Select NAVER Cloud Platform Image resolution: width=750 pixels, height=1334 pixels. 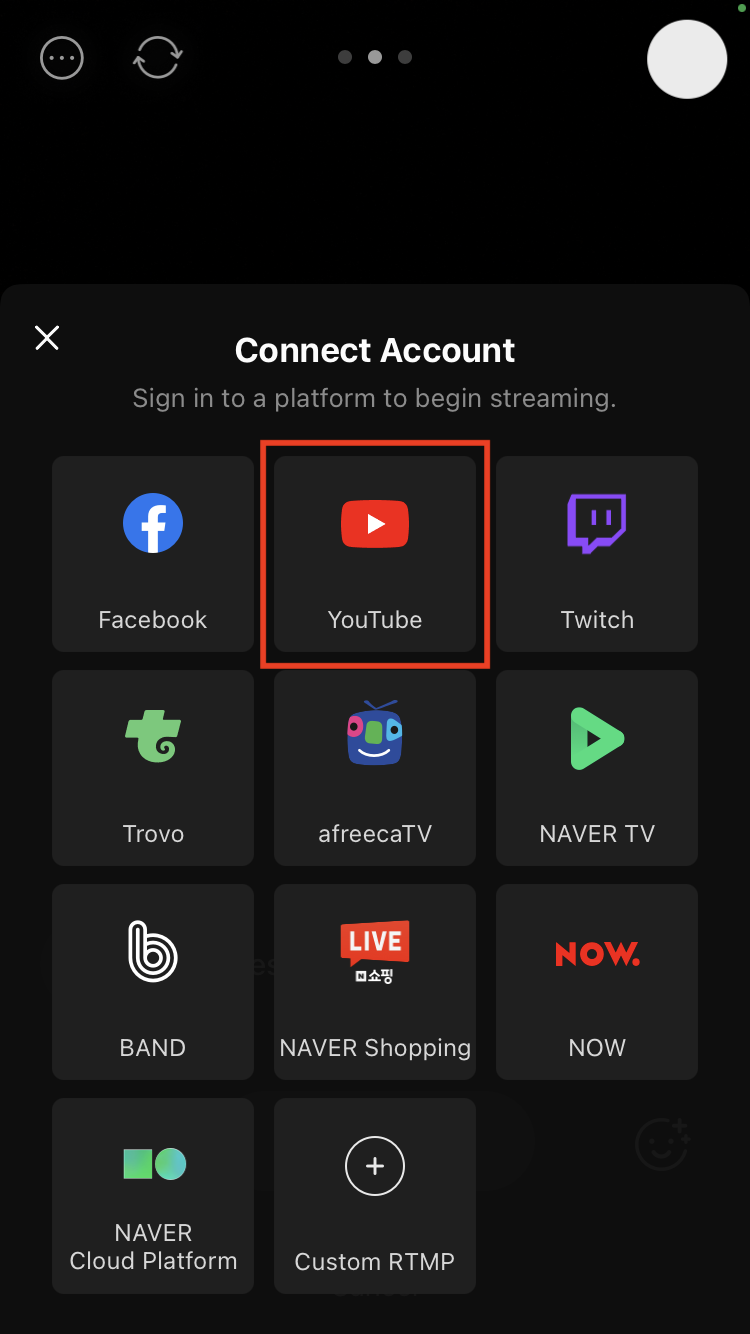[x=153, y=1196]
